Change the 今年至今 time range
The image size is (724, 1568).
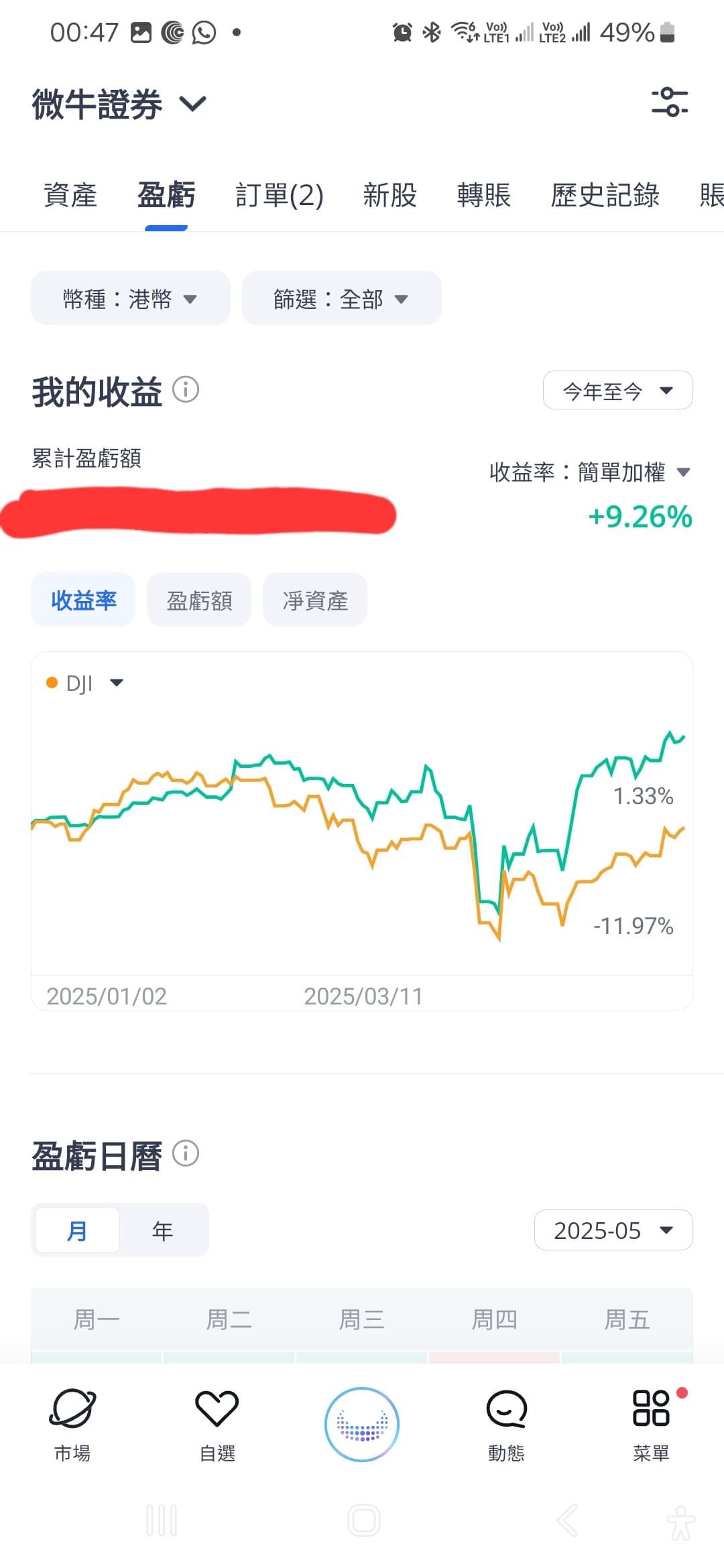617,390
